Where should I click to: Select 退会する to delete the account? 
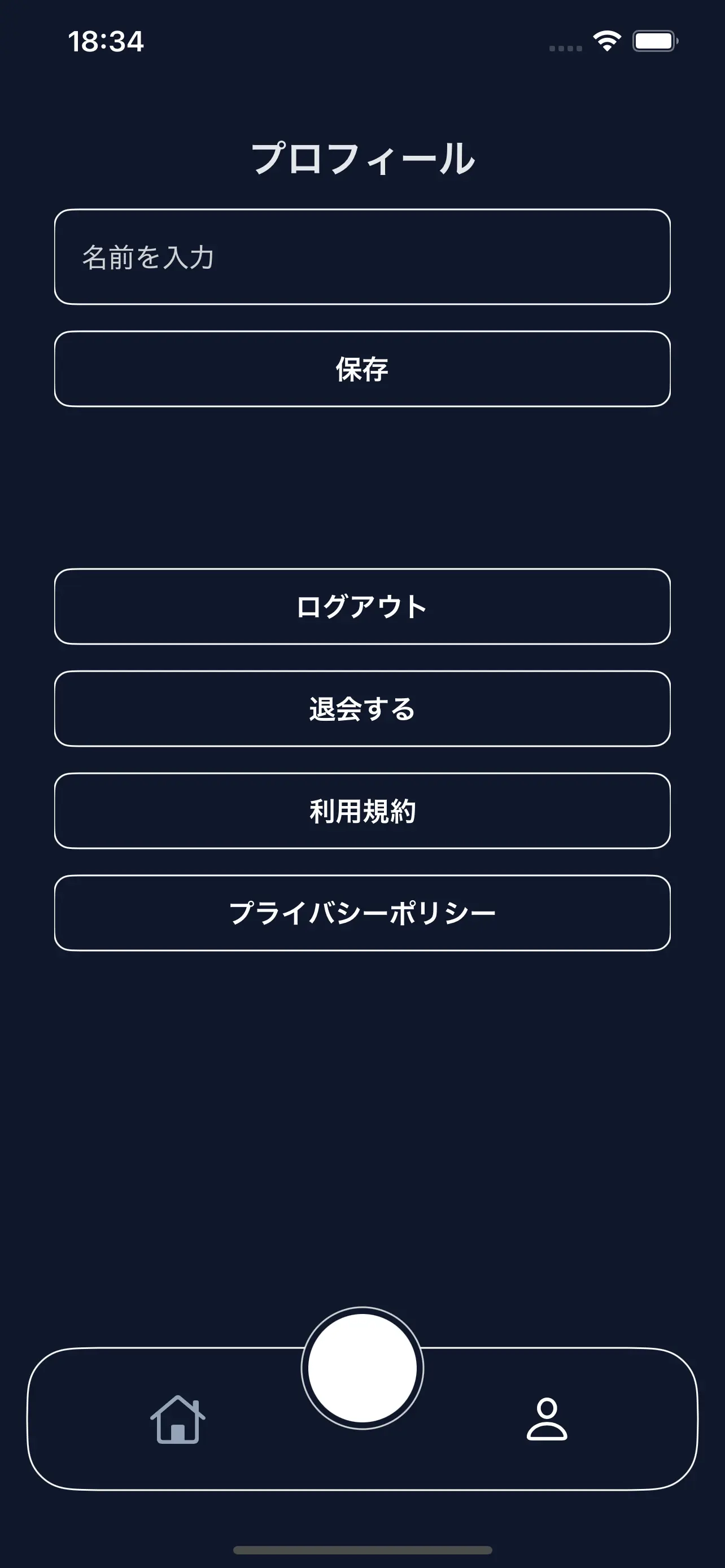[362, 708]
